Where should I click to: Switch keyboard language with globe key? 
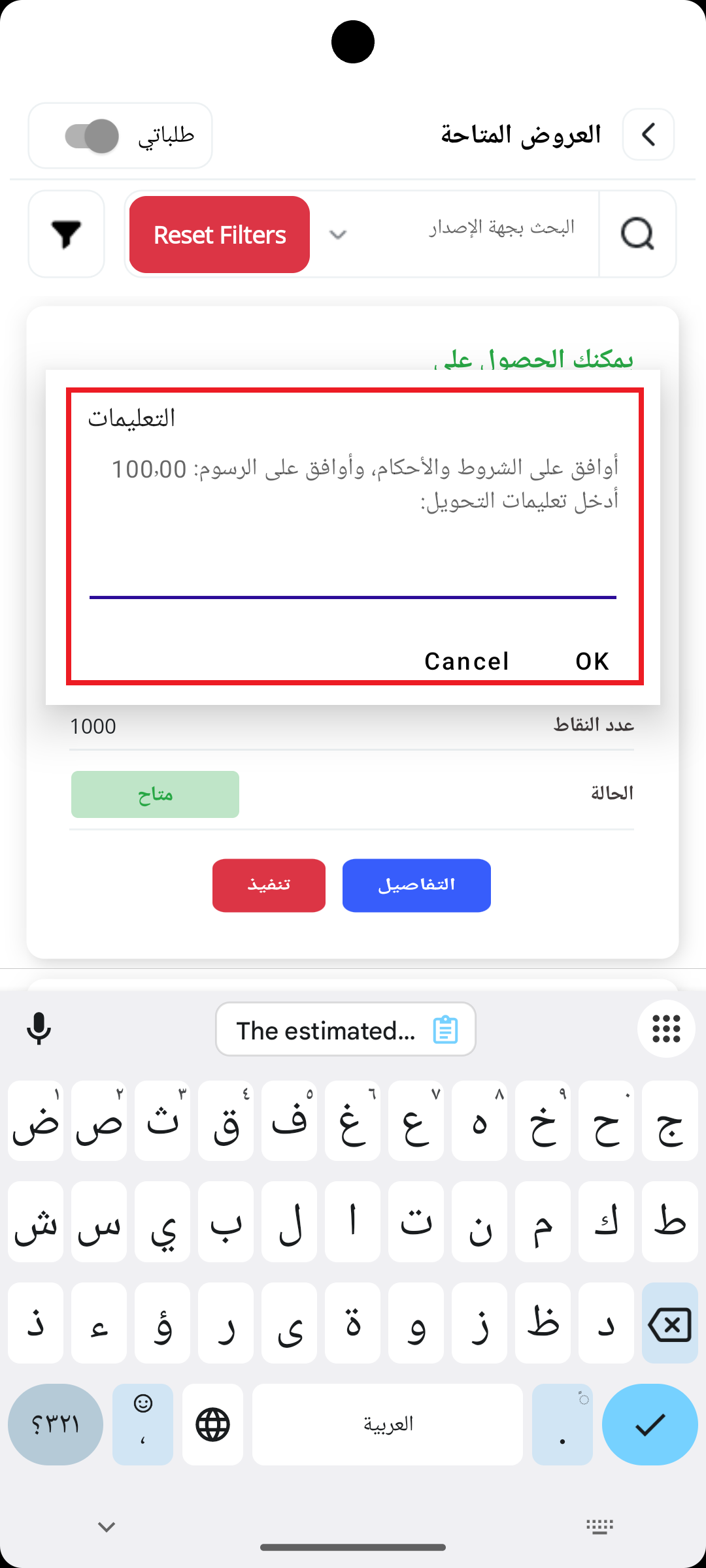pos(213,1424)
